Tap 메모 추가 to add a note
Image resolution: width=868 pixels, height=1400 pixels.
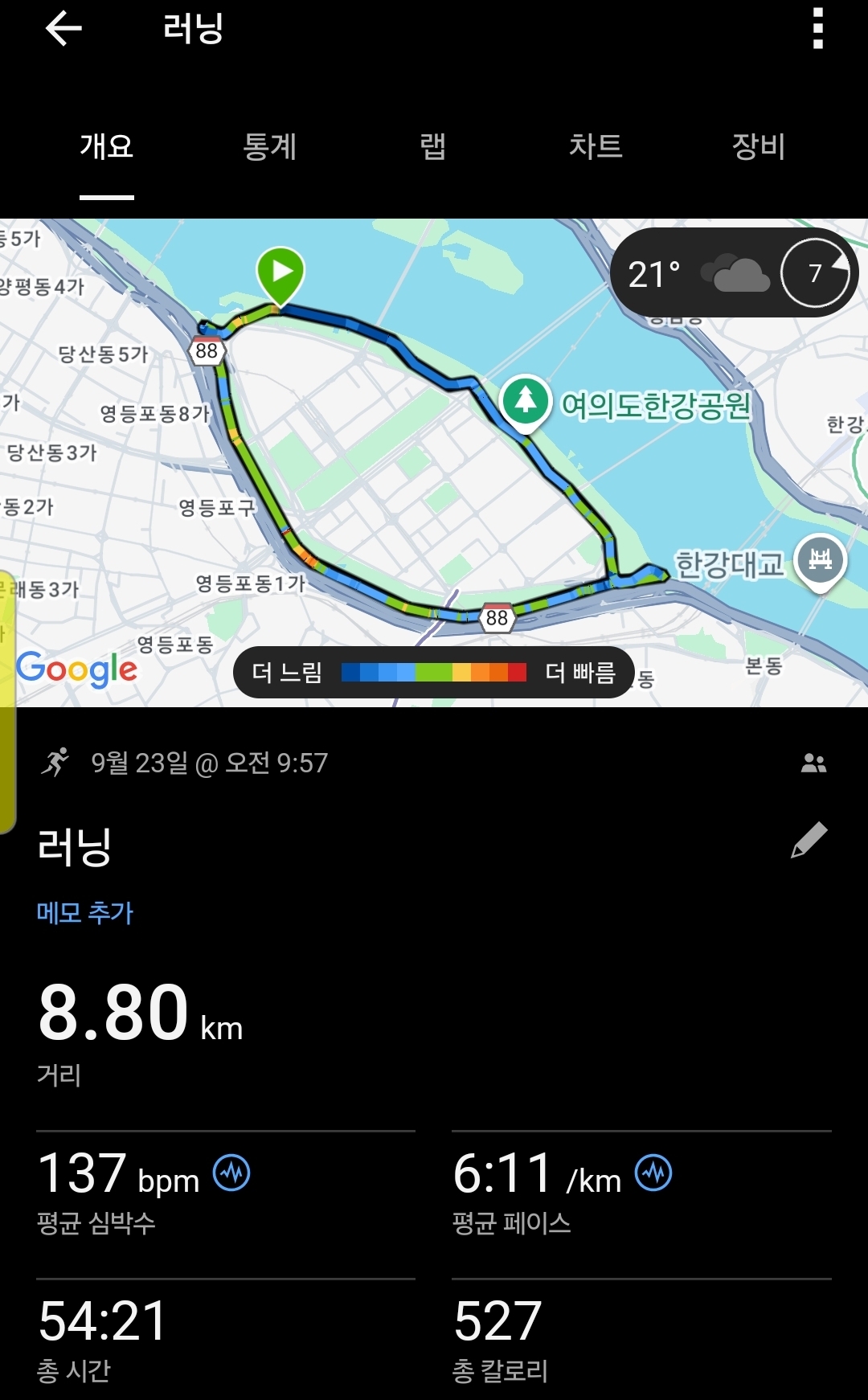pyautogui.click(x=85, y=913)
